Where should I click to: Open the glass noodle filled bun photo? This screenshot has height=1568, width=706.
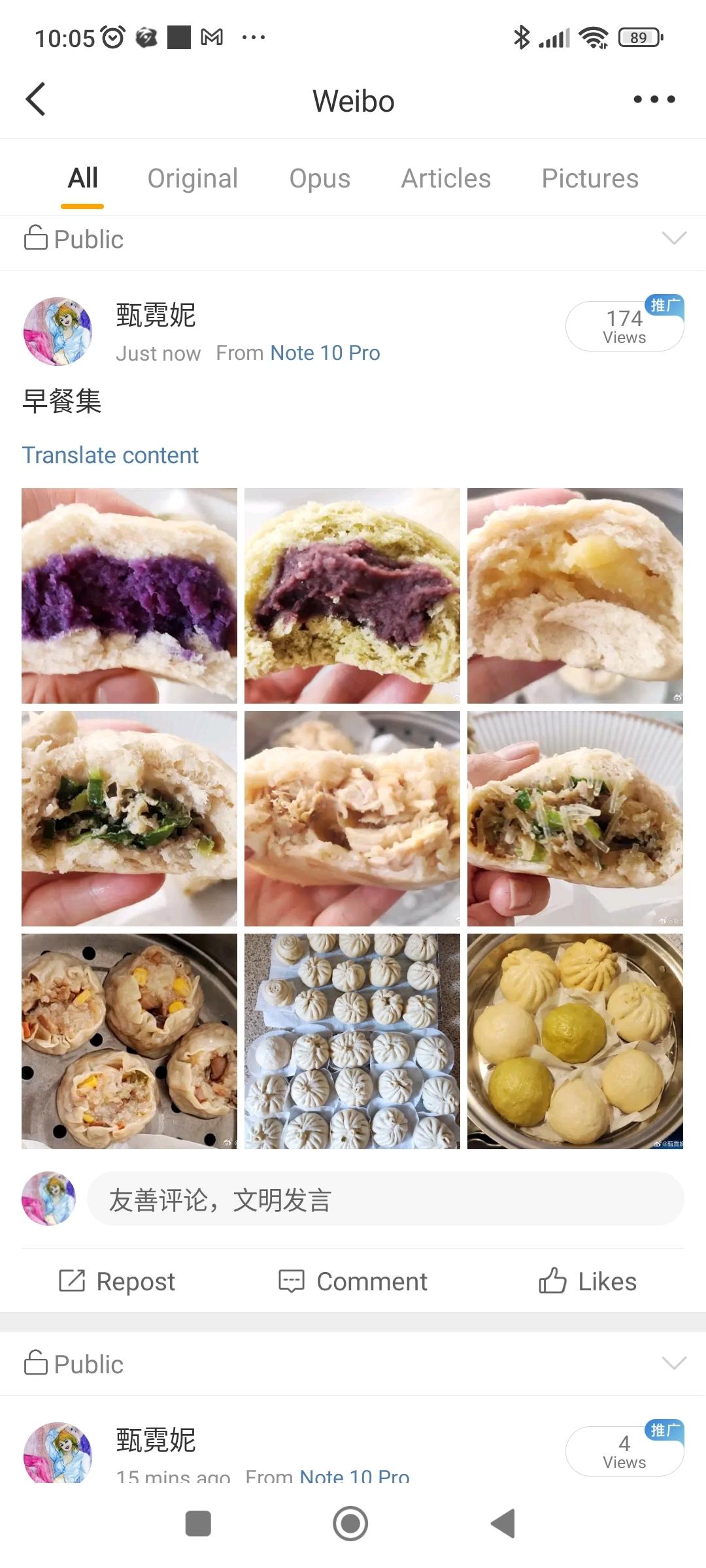(x=575, y=818)
